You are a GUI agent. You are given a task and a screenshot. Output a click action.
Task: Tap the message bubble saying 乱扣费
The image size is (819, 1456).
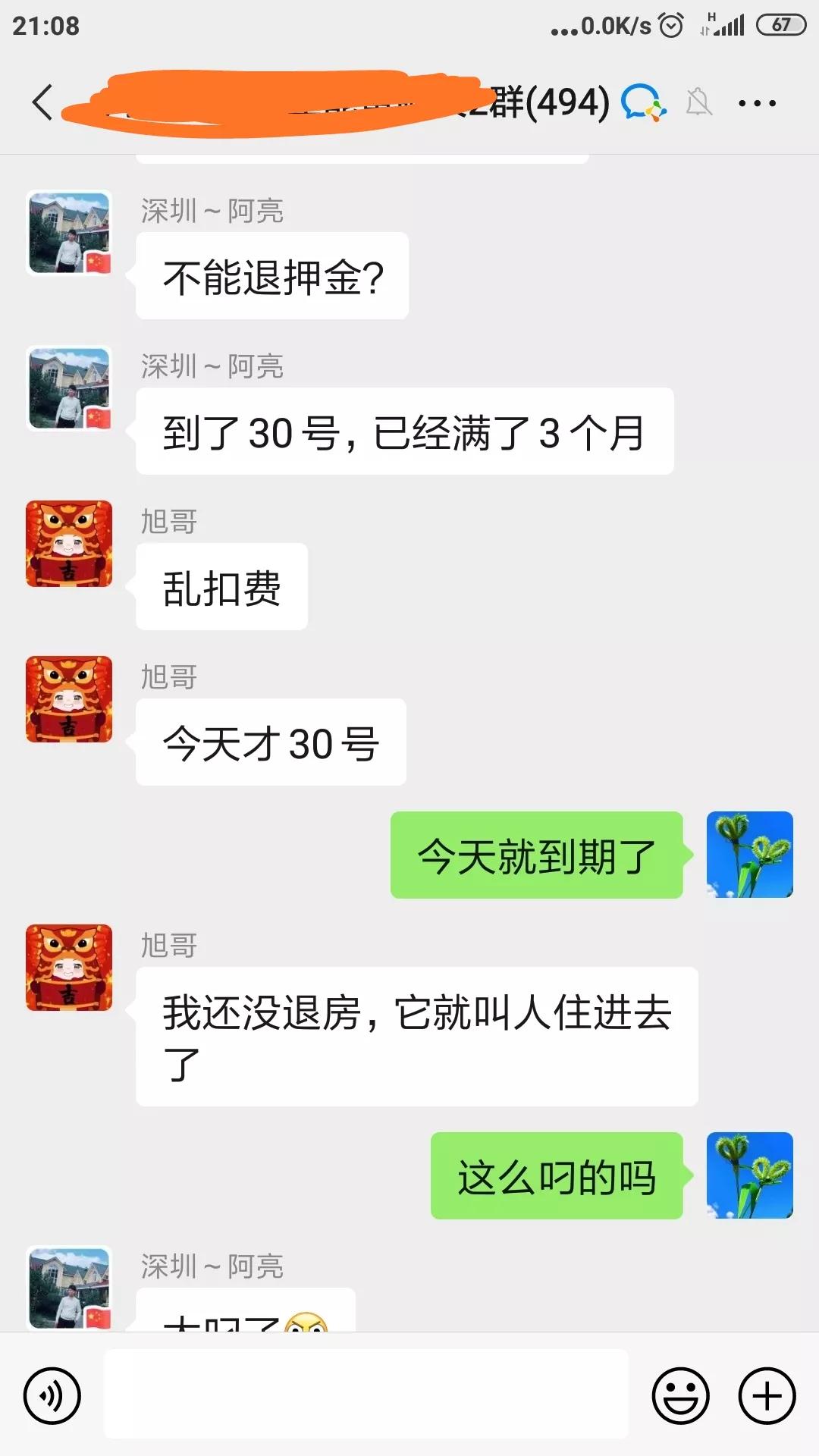(221, 585)
